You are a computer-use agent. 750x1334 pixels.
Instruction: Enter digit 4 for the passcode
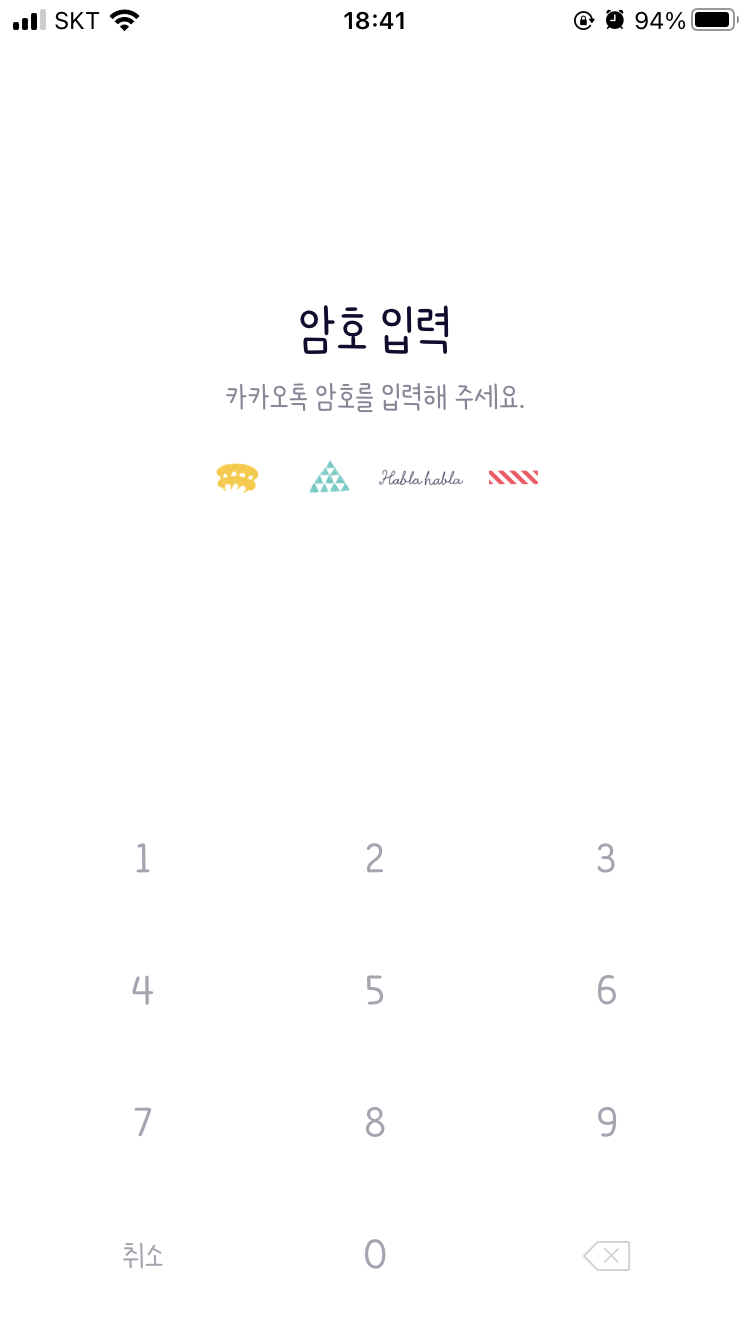(143, 990)
